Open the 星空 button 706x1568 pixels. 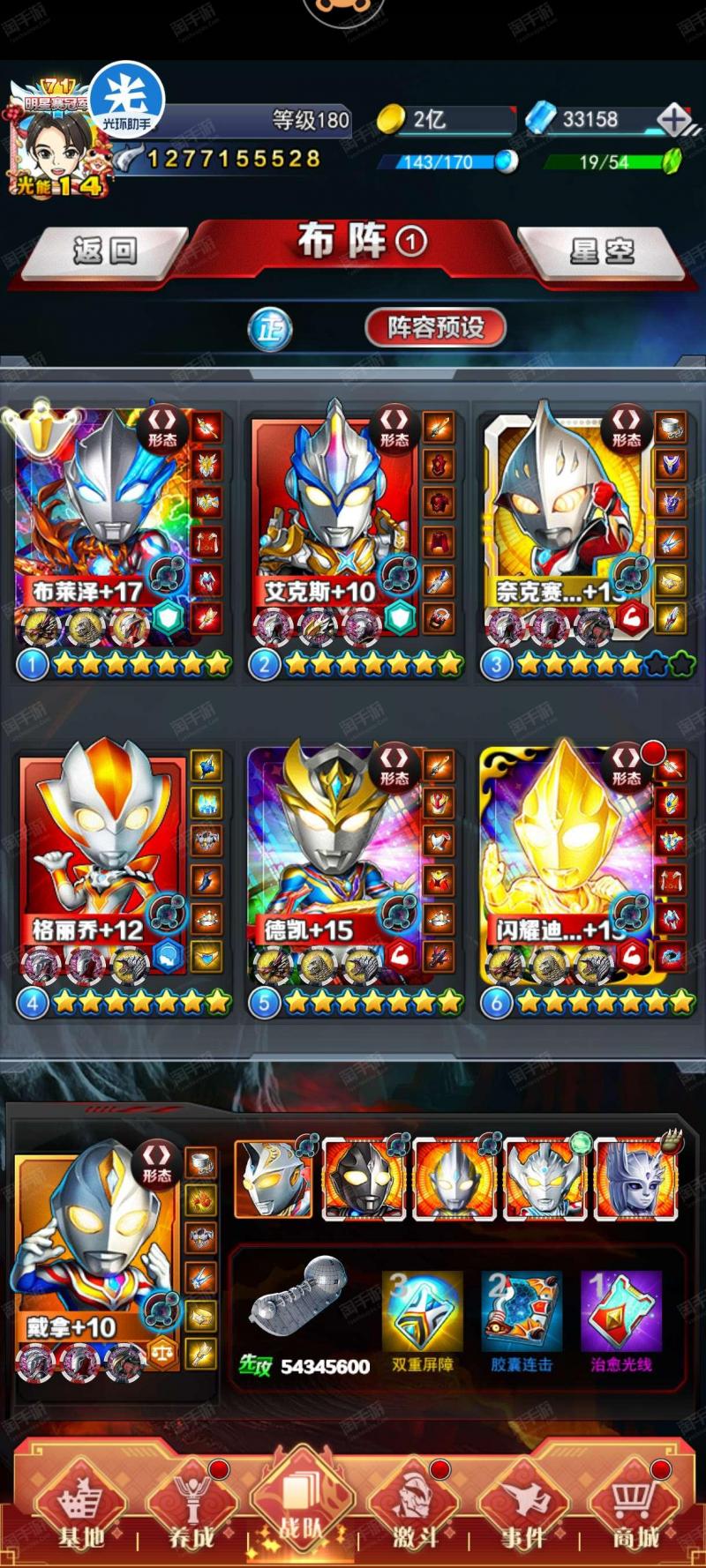point(602,253)
